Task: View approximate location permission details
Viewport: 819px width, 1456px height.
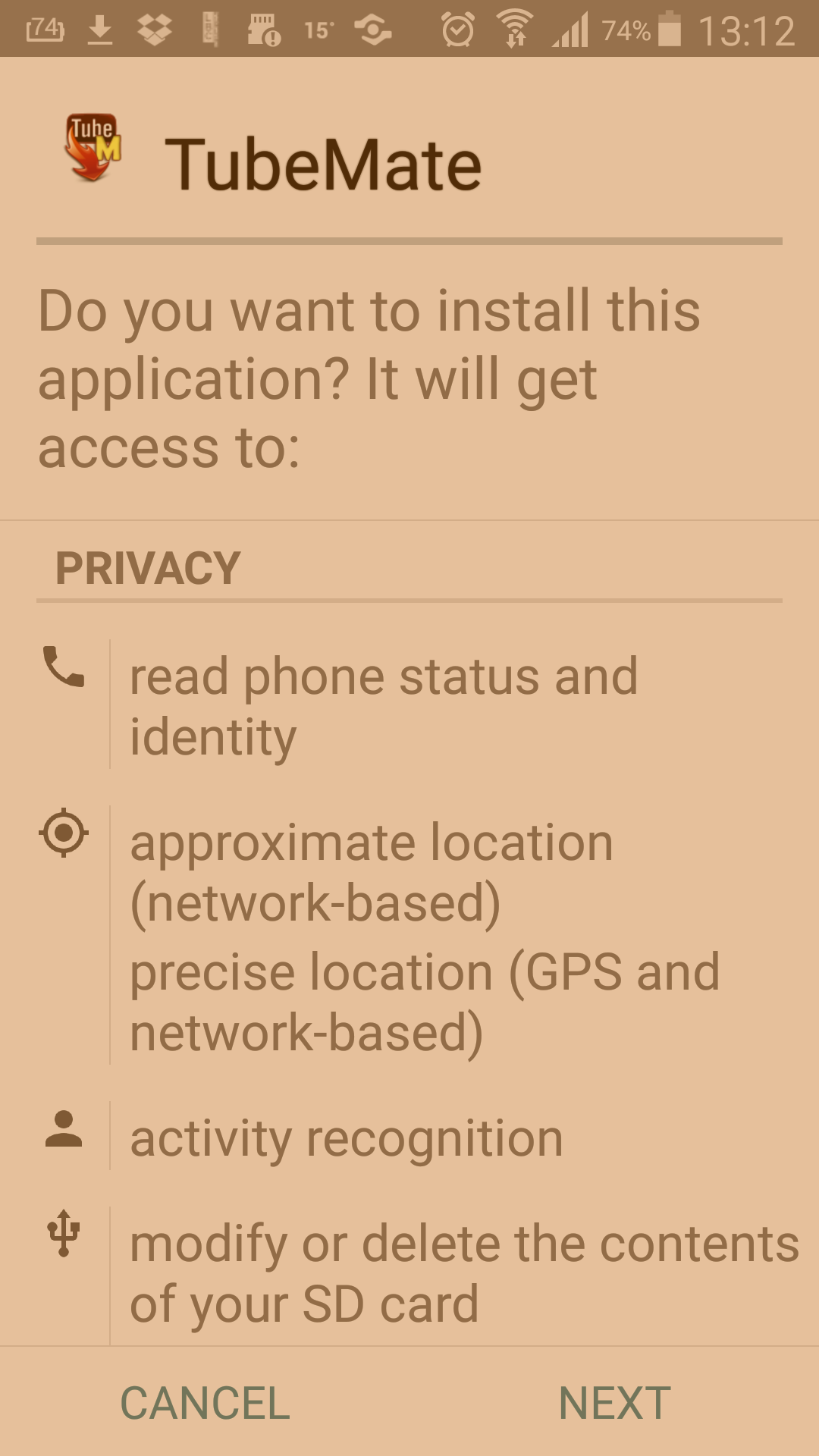Action: (x=372, y=872)
